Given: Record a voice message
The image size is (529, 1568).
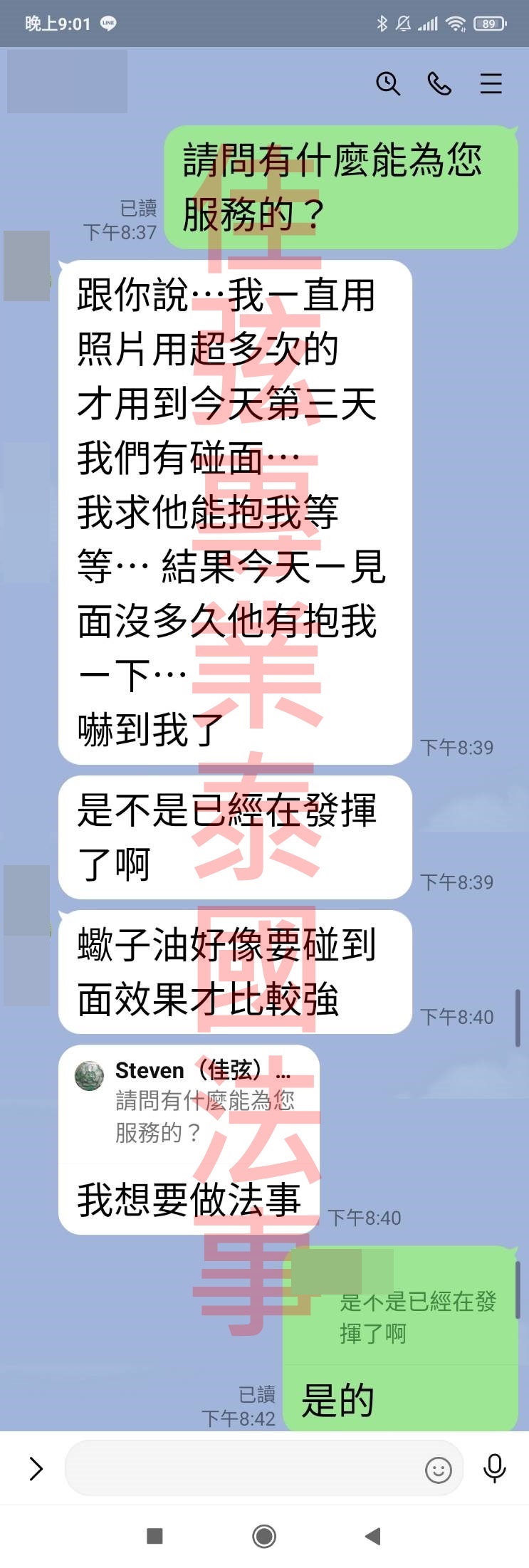Looking at the screenshot, I should click(494, 1468).
